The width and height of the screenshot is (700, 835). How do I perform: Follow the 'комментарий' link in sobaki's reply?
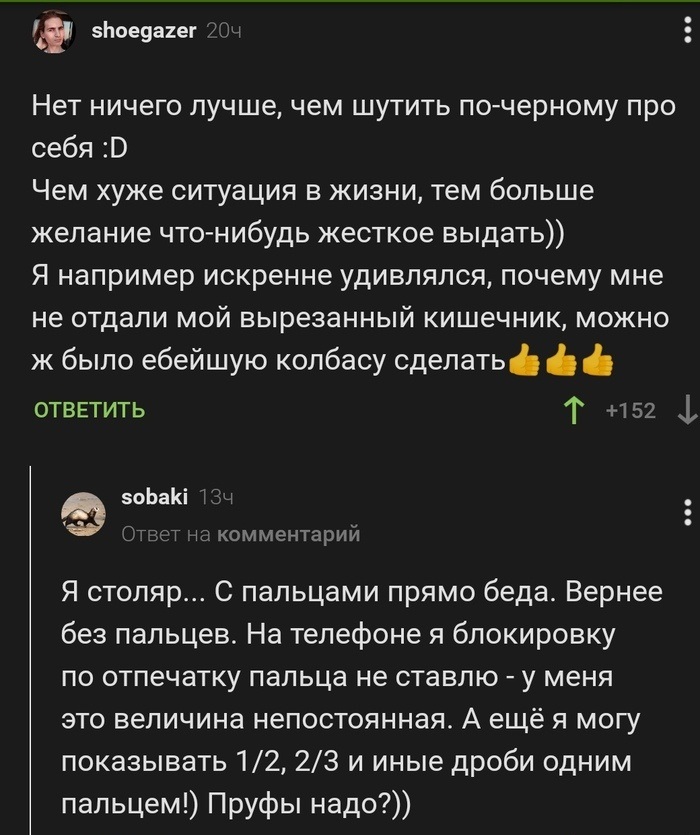point(289,534)
